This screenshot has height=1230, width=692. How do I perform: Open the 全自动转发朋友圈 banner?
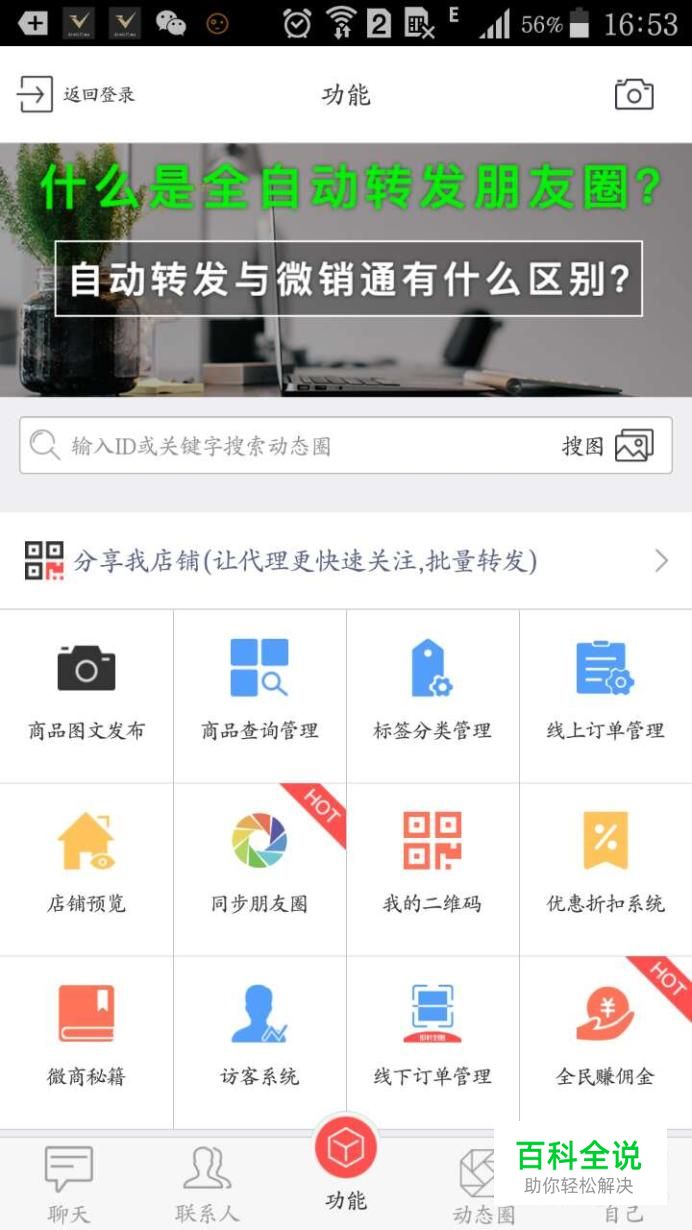pos(346,270)
